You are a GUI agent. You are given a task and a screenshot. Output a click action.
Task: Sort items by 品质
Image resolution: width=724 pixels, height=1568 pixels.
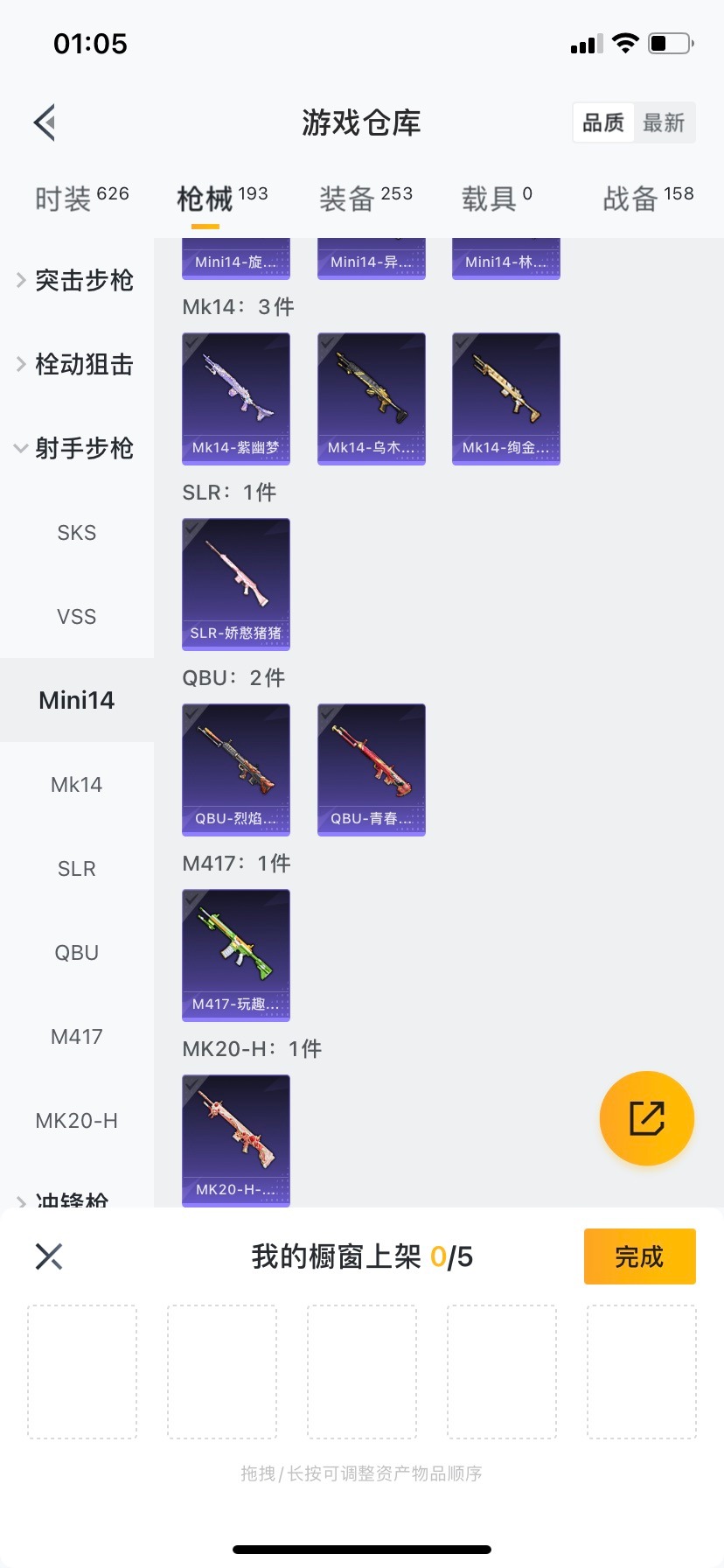pos(603,122)
